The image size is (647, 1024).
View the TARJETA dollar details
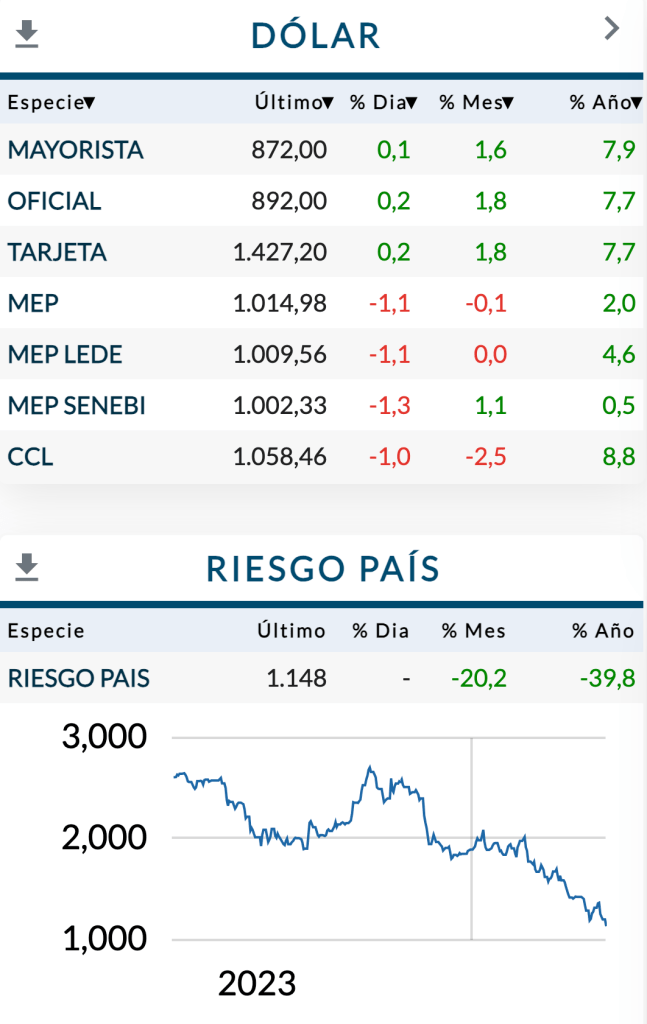tap(57, 252)
